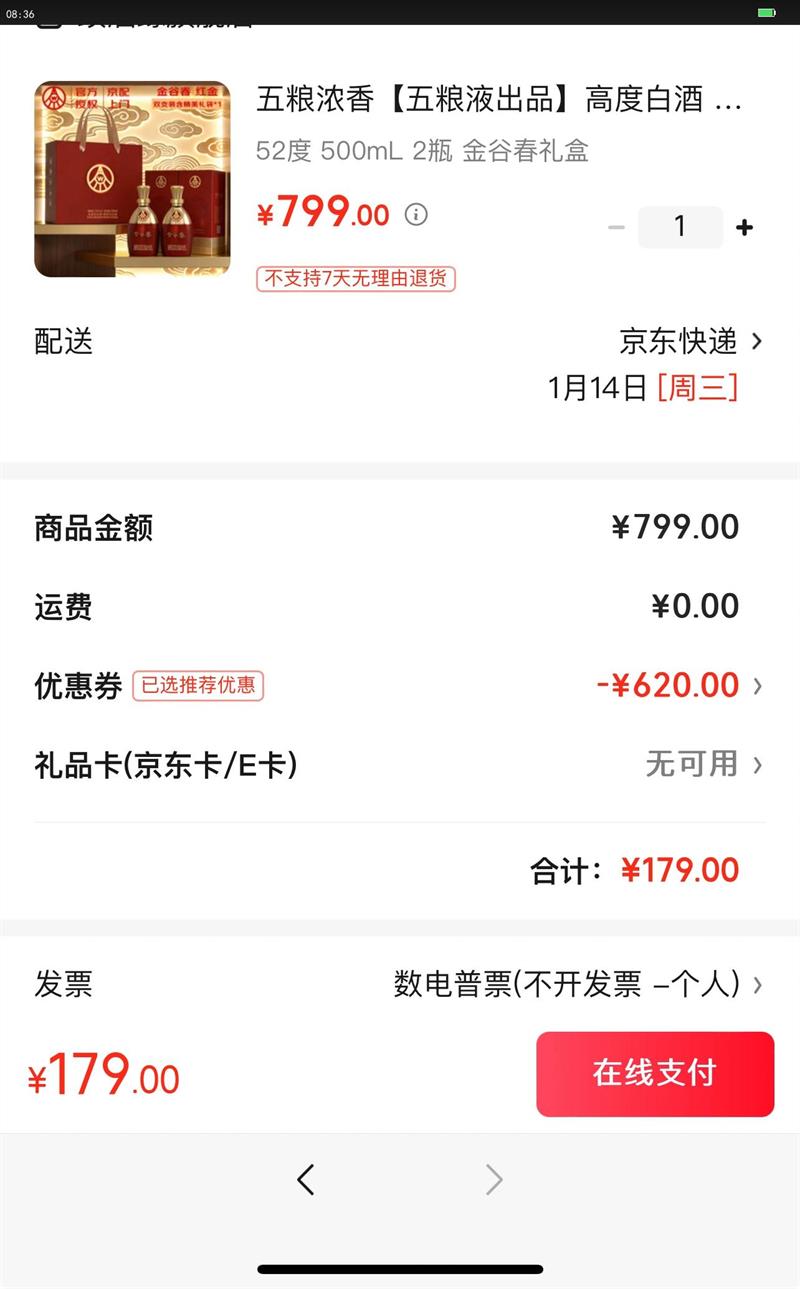Tap the 已选推荐优惠 discount tag
This screenshot has height=1289, width=800.
click(x=197, y=685)
